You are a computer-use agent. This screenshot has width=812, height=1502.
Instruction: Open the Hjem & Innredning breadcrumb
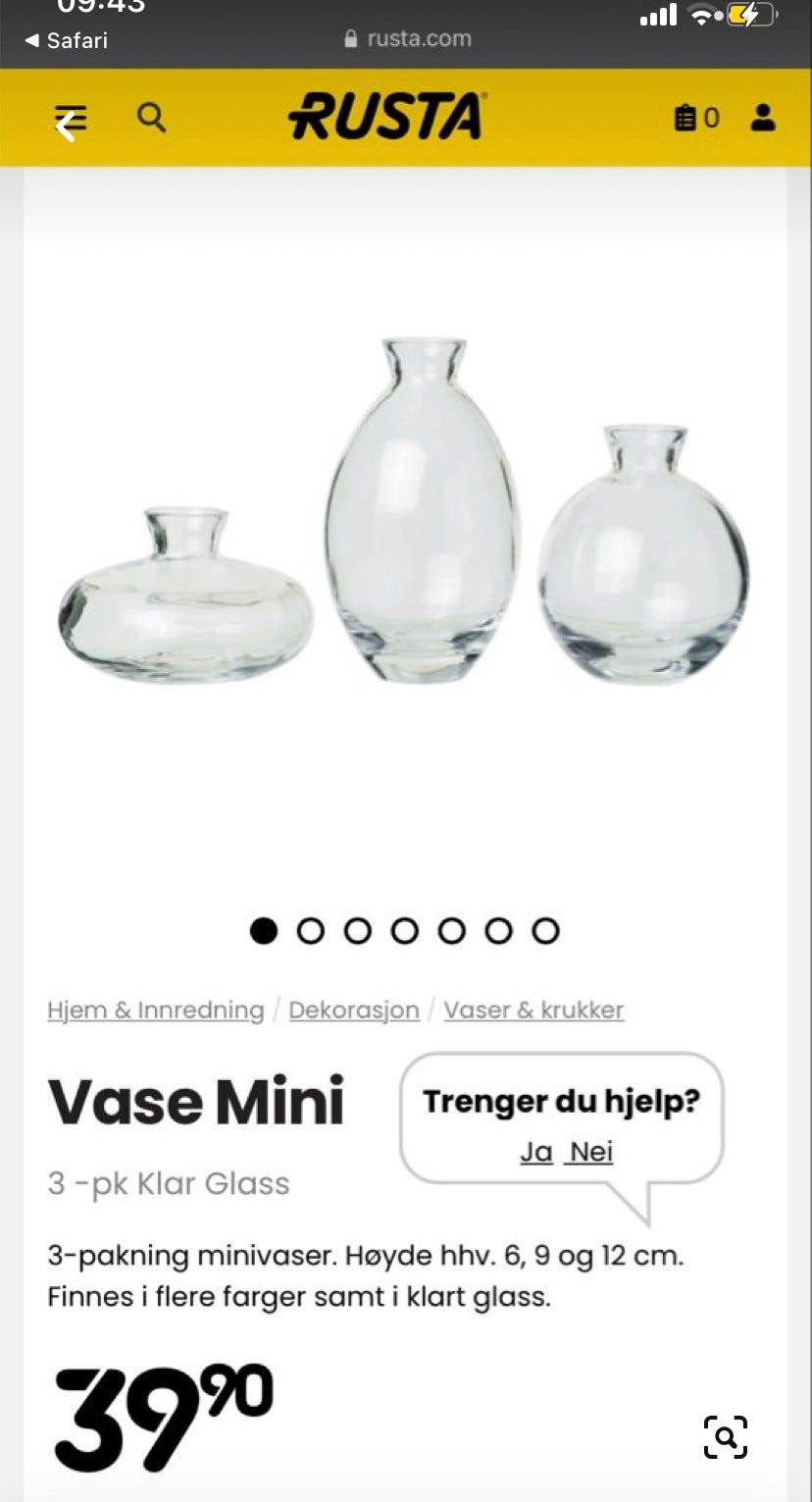[x=155, y=1010]
